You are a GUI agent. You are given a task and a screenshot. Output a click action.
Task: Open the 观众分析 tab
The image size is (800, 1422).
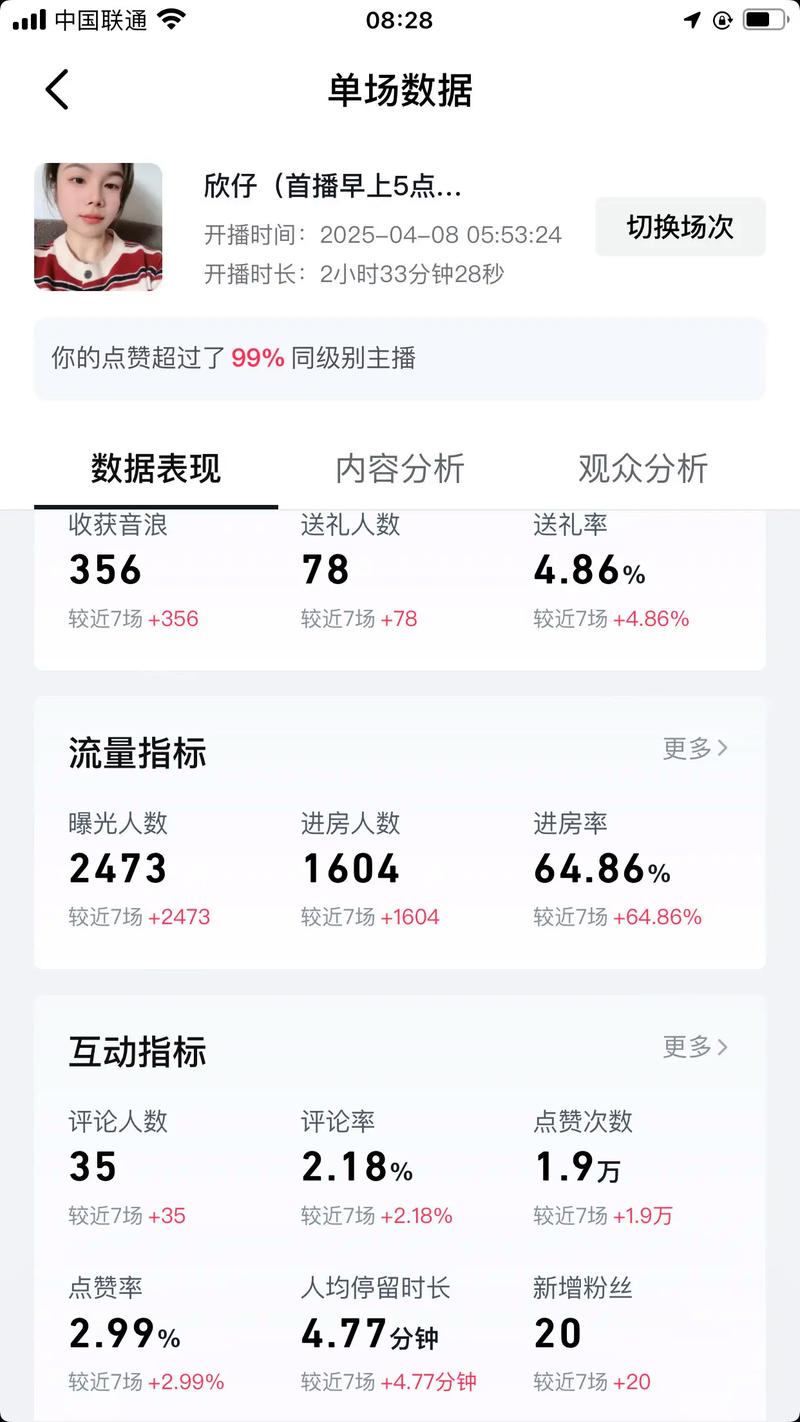point(643,468)
